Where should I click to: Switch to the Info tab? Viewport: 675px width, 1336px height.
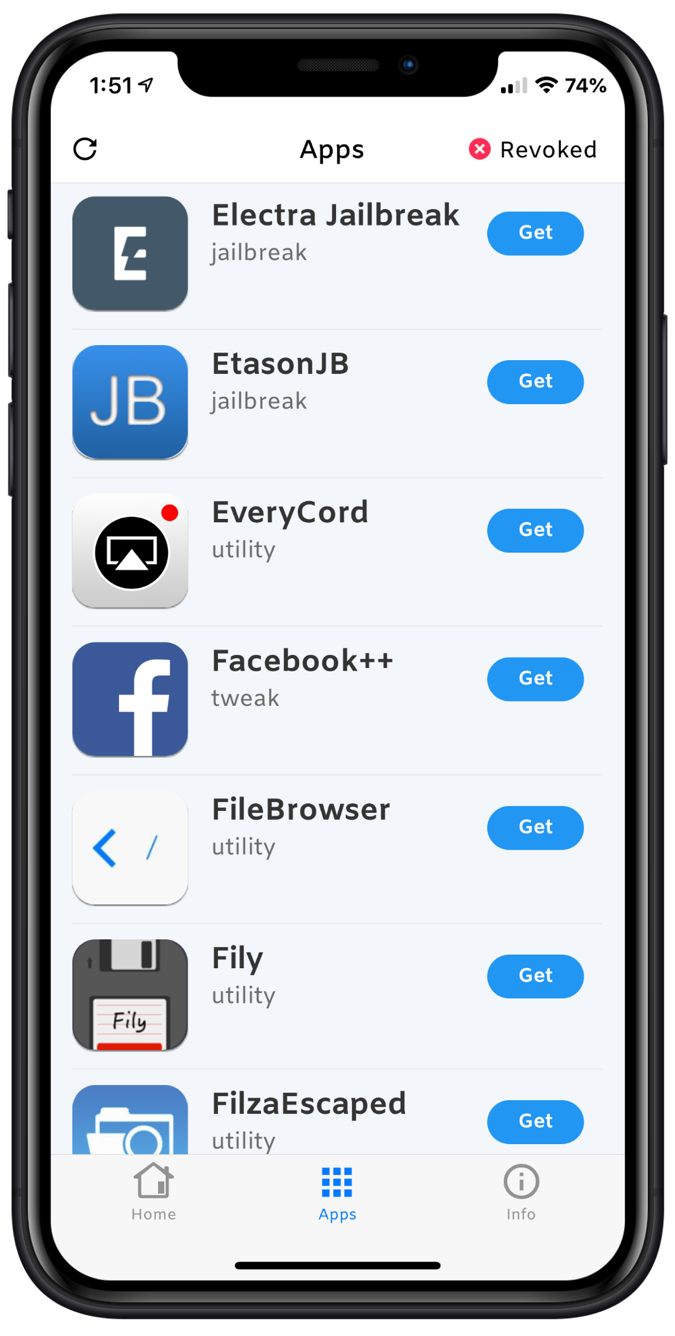[521, 1192]
